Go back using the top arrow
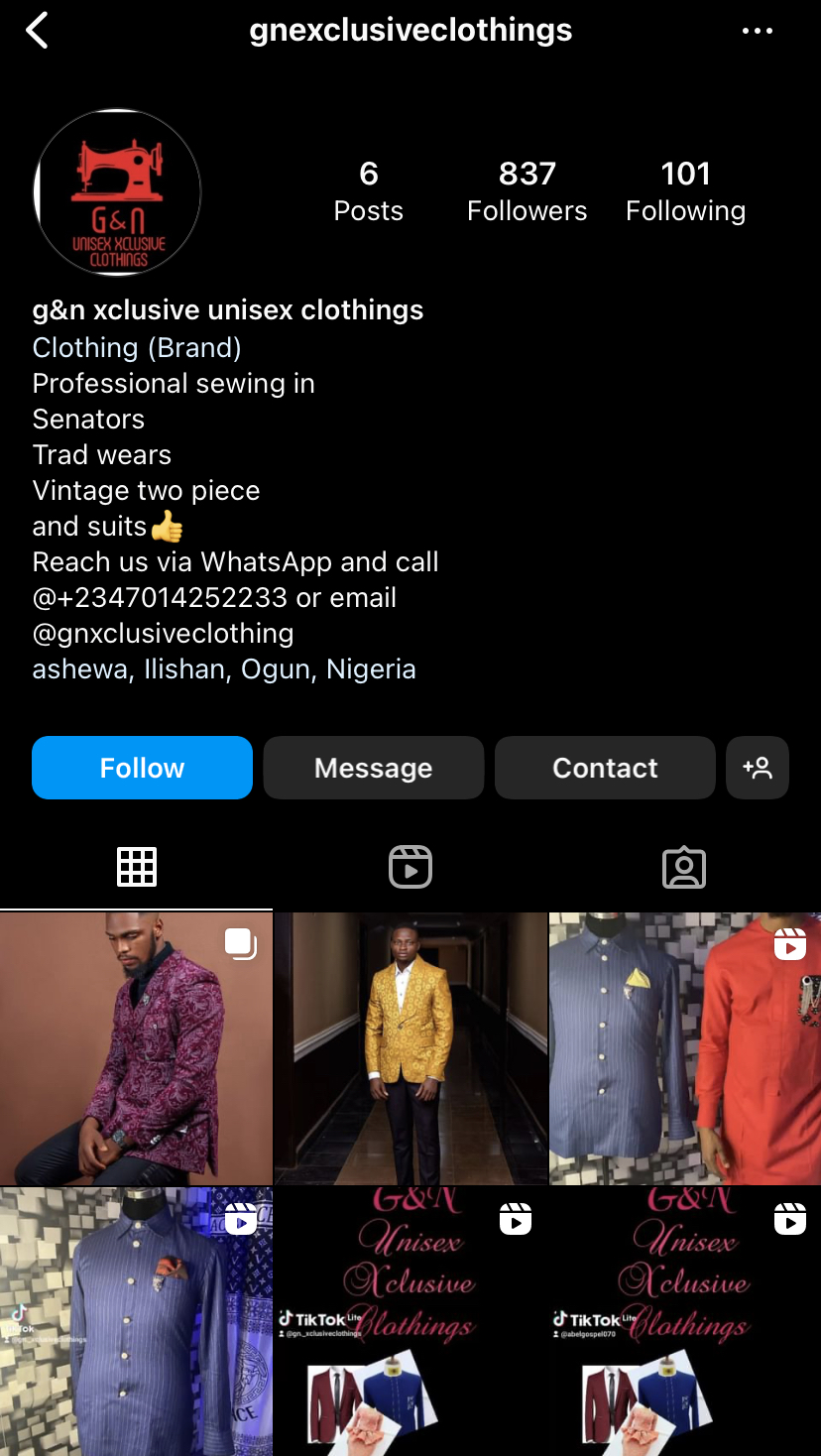Image resolution: width=821 pixels, height=1456 pixels. 37,31
